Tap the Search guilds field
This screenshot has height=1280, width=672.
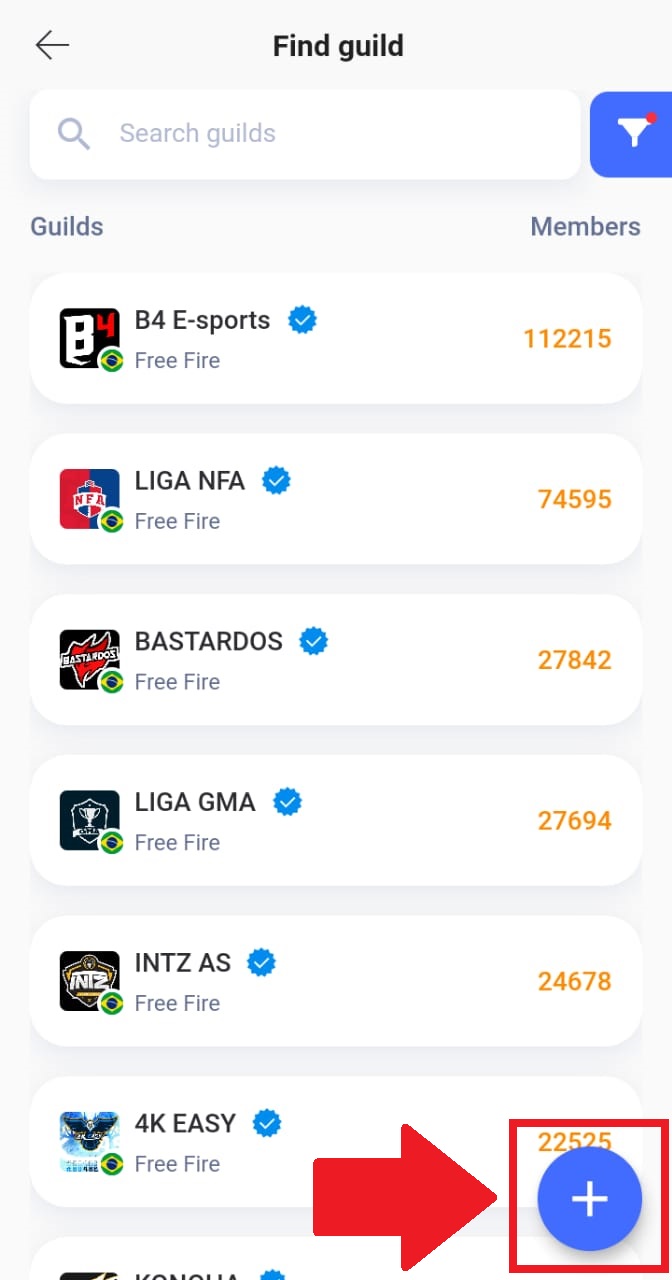(x=305, y=134)
